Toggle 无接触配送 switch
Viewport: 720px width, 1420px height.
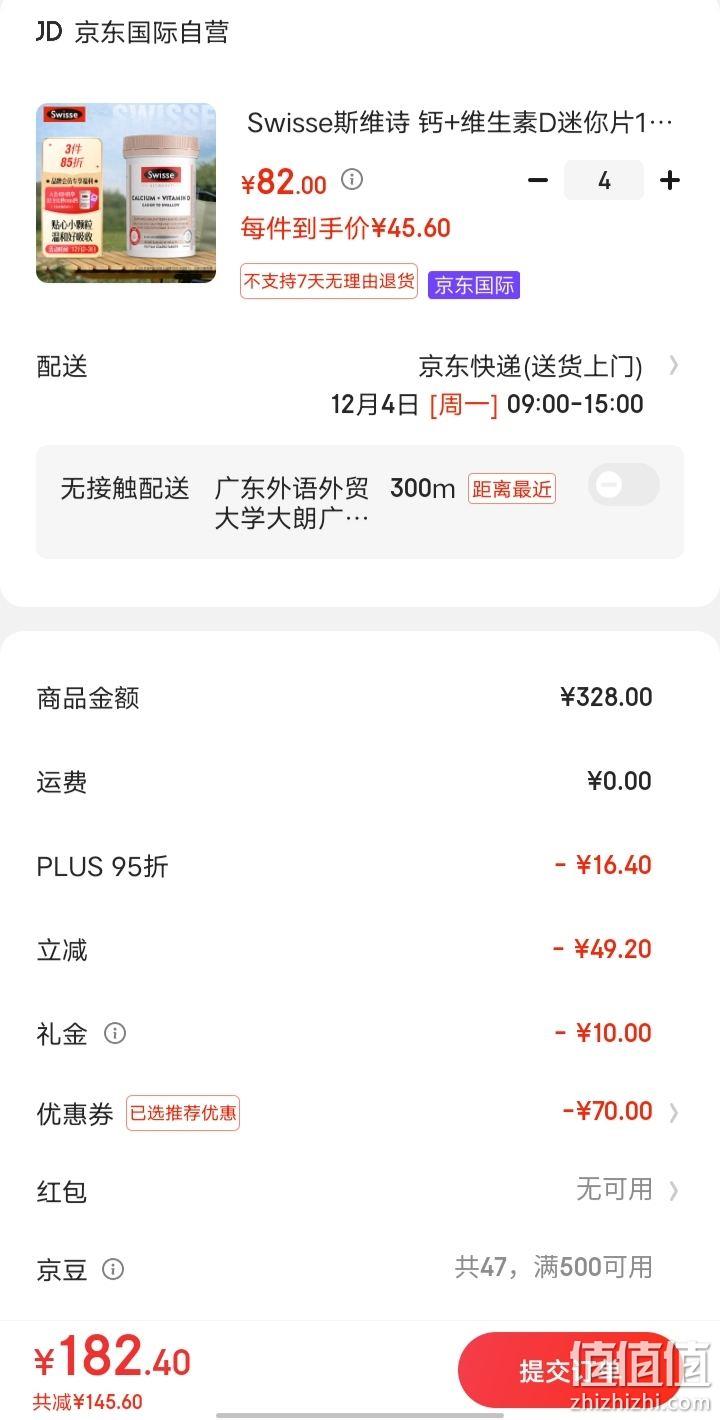624,485
